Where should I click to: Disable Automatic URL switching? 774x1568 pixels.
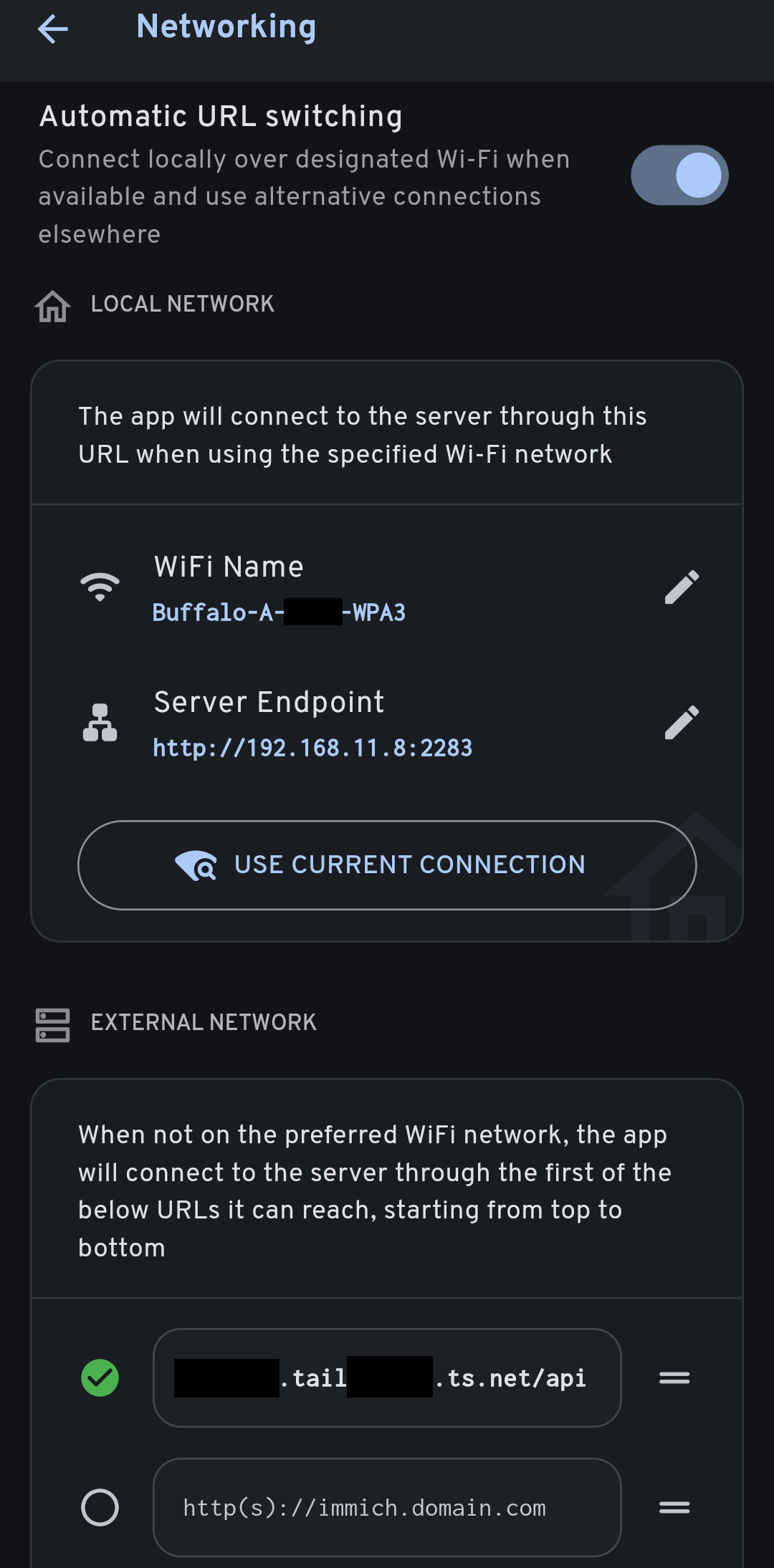[679, 174]
